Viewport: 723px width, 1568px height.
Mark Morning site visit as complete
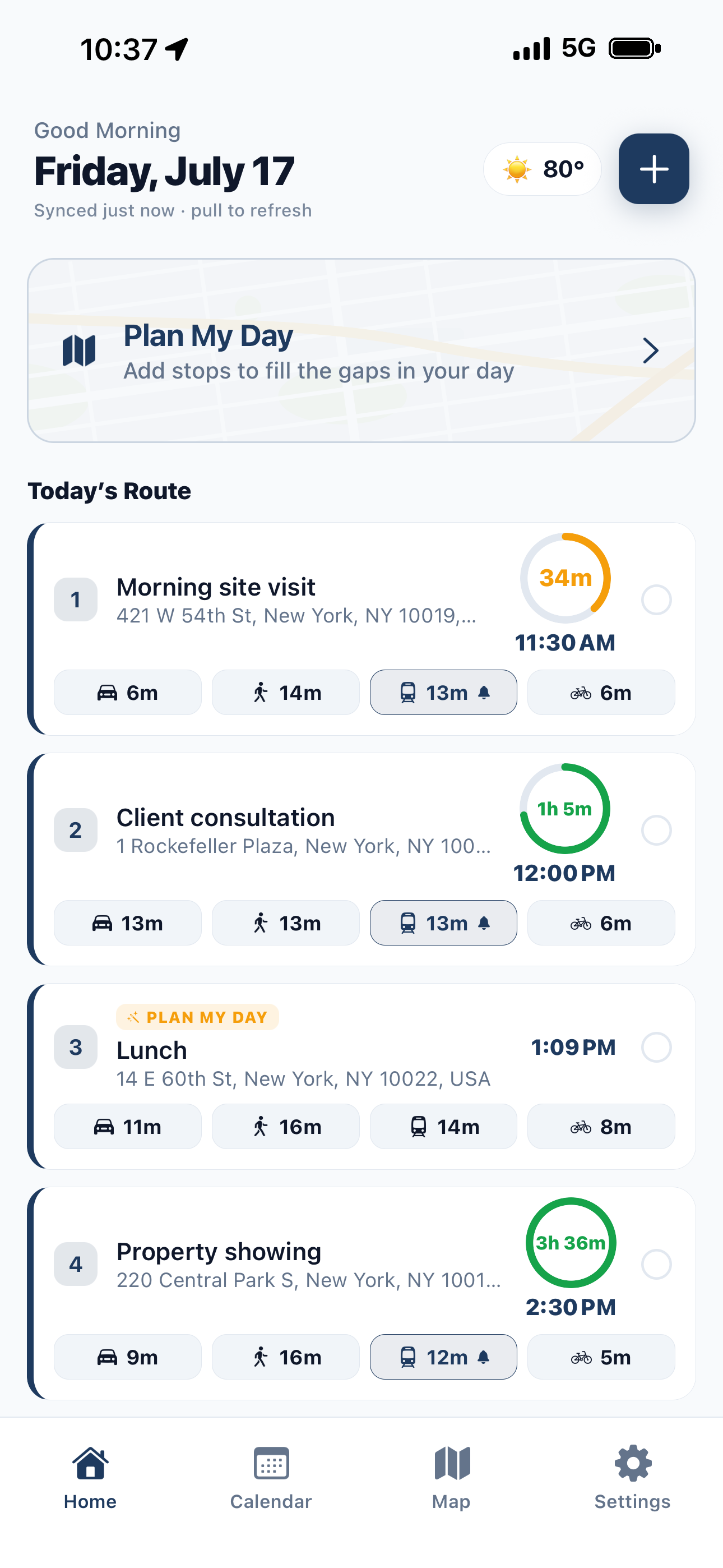click(x=656, y=599)
